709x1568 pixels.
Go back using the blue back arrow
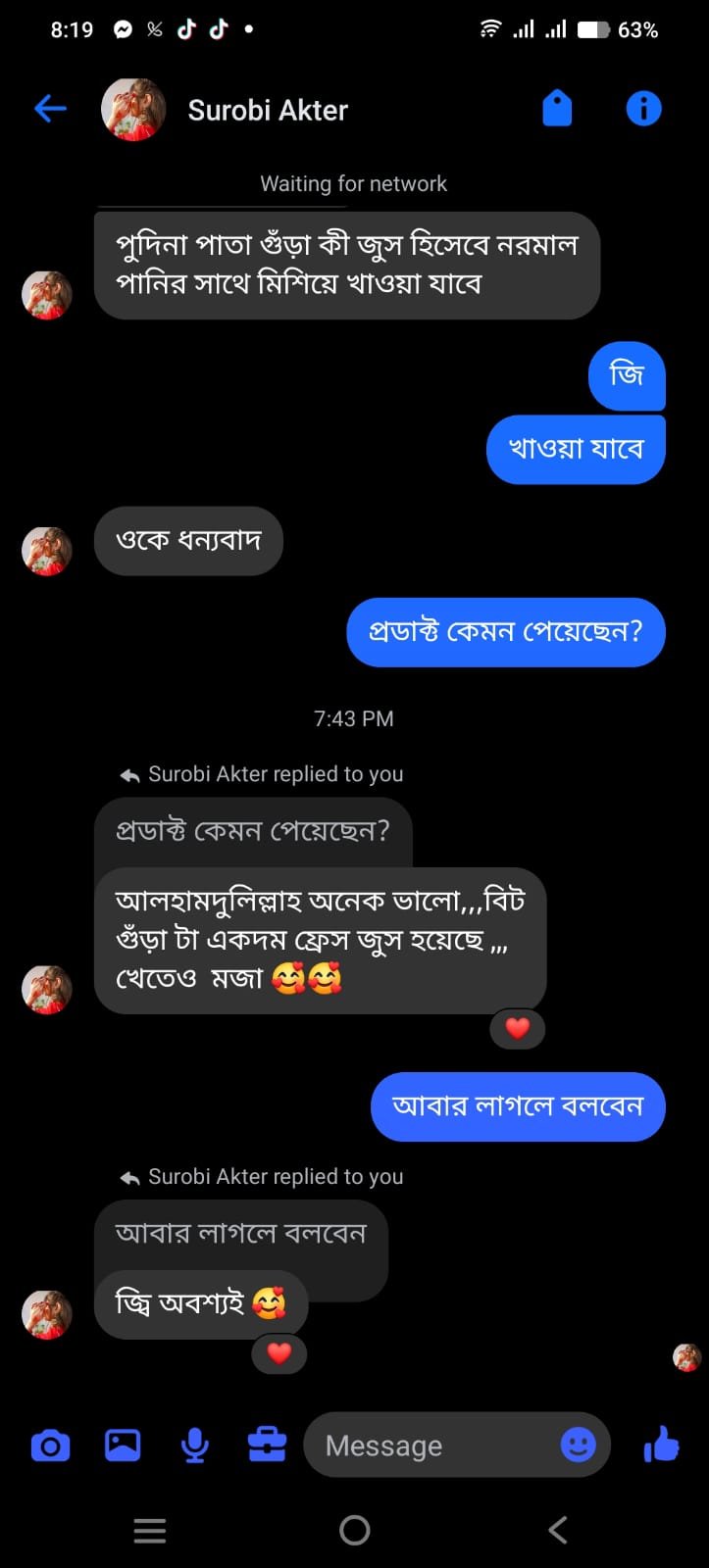pos(50,109)
